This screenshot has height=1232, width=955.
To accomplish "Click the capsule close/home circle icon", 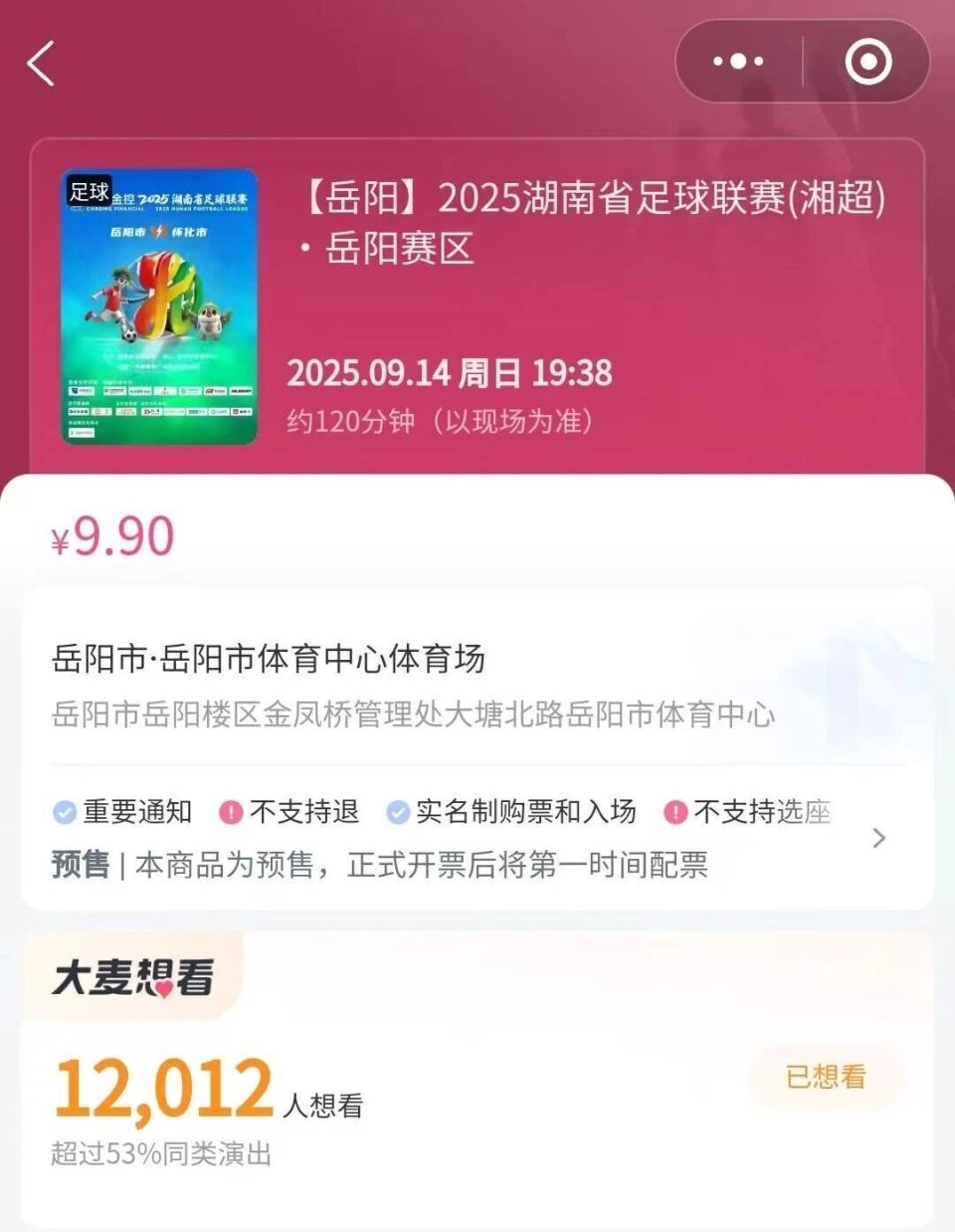I will point(869,61).
